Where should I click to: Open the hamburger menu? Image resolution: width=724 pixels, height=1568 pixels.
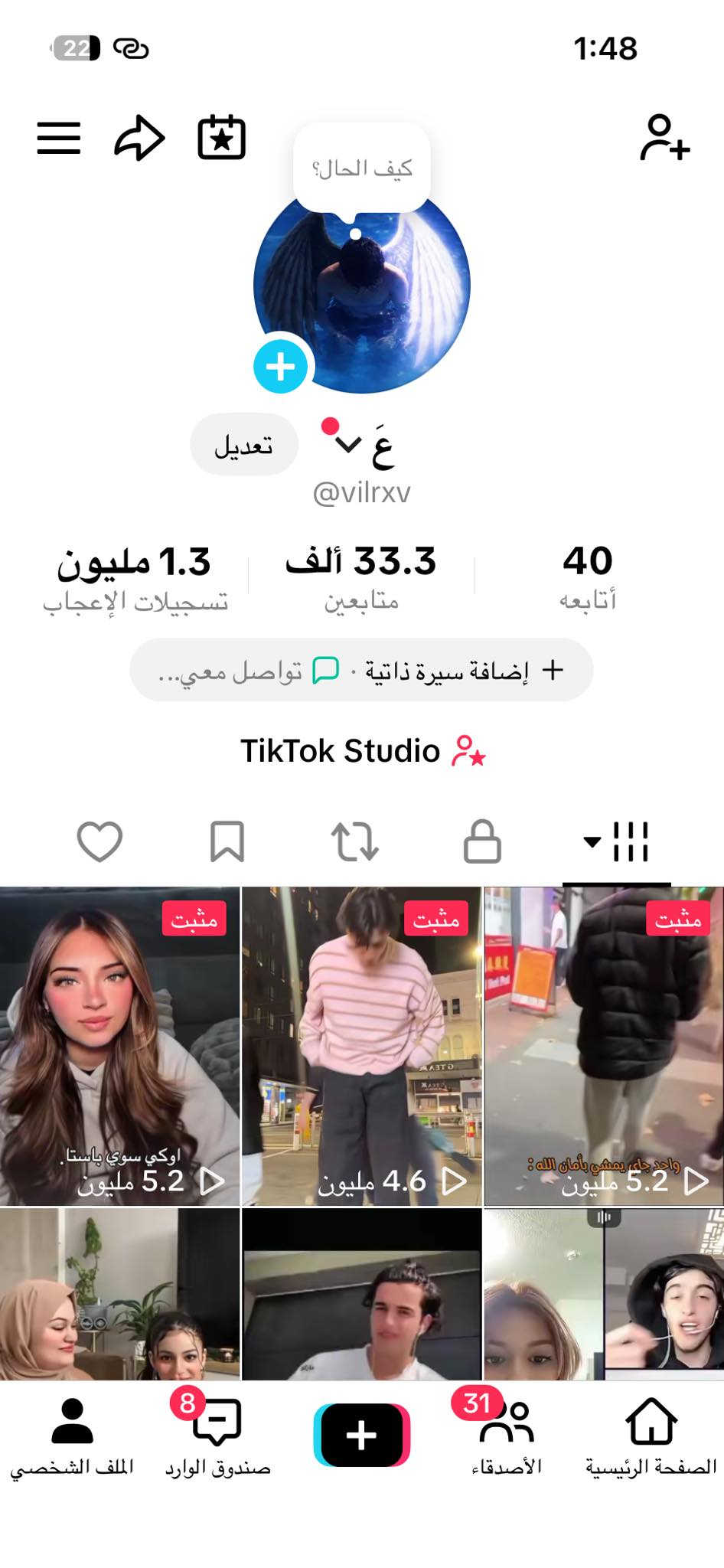pos(59,138)
